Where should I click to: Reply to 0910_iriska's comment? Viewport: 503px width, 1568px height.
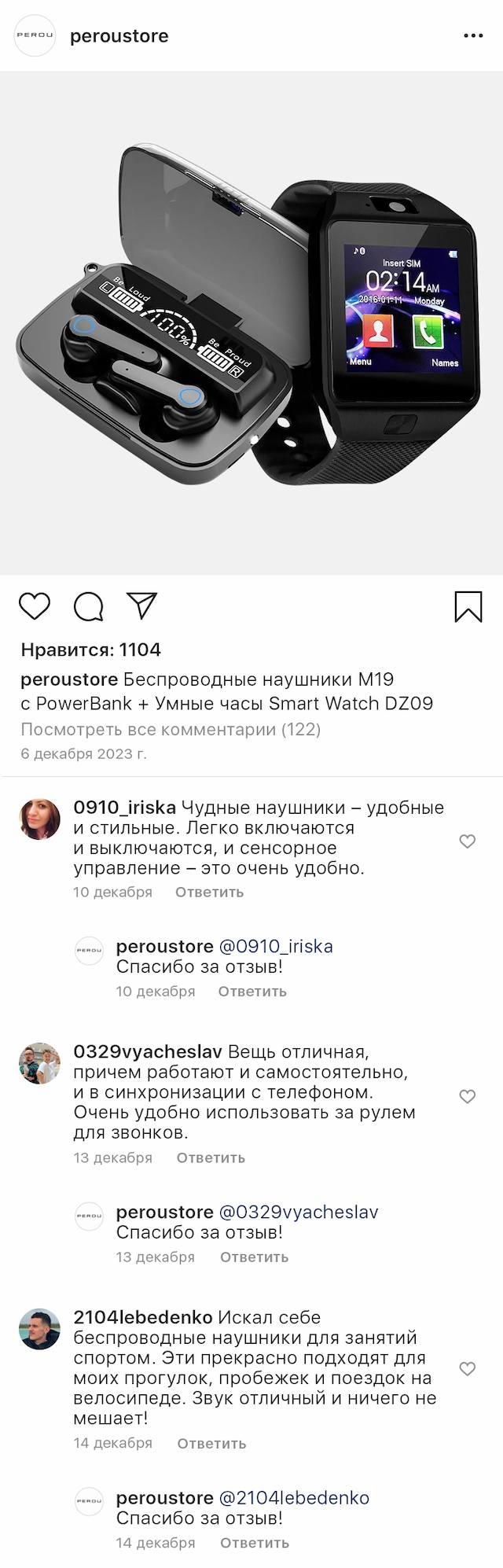pyautogui.click(x=209, y=893)
